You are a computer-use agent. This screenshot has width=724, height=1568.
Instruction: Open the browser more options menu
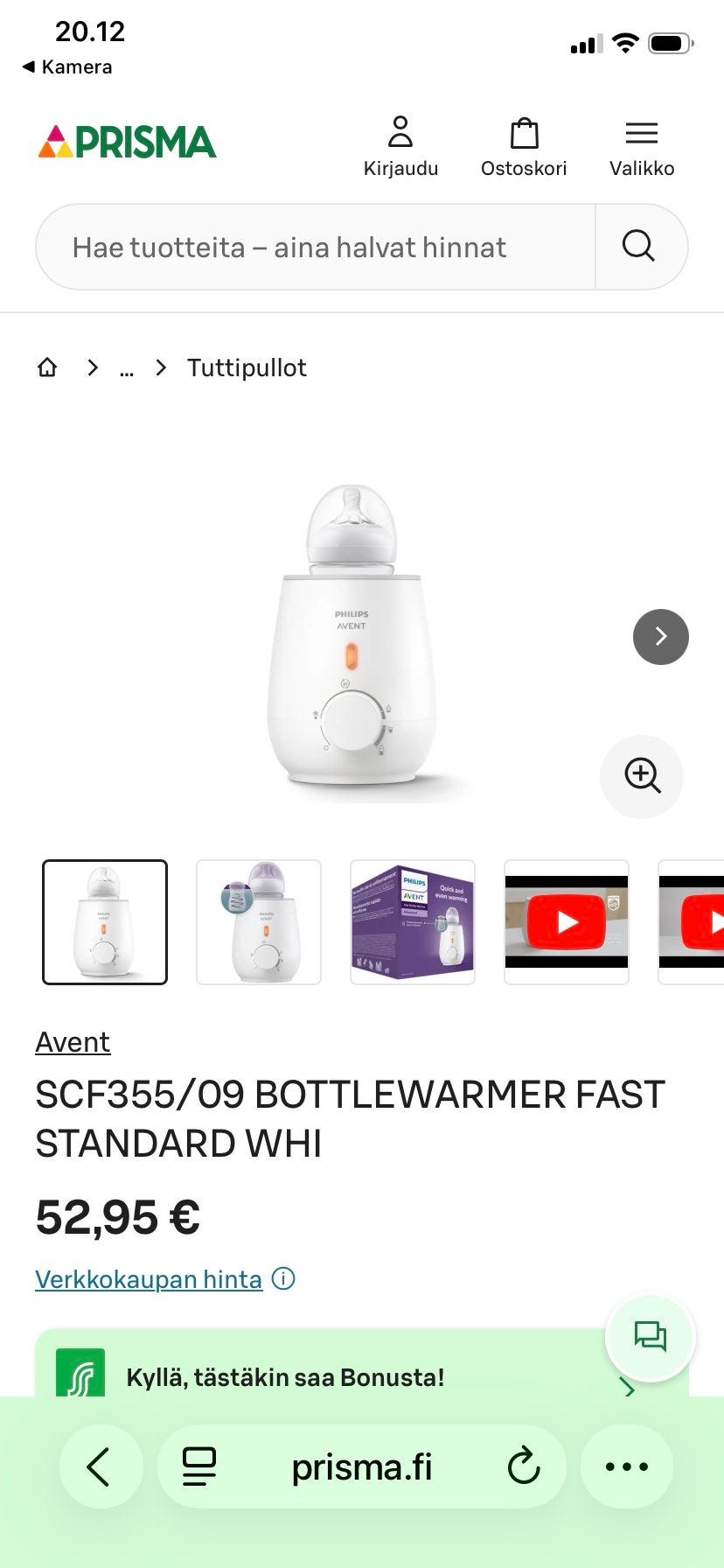(x=627, y=1466)
